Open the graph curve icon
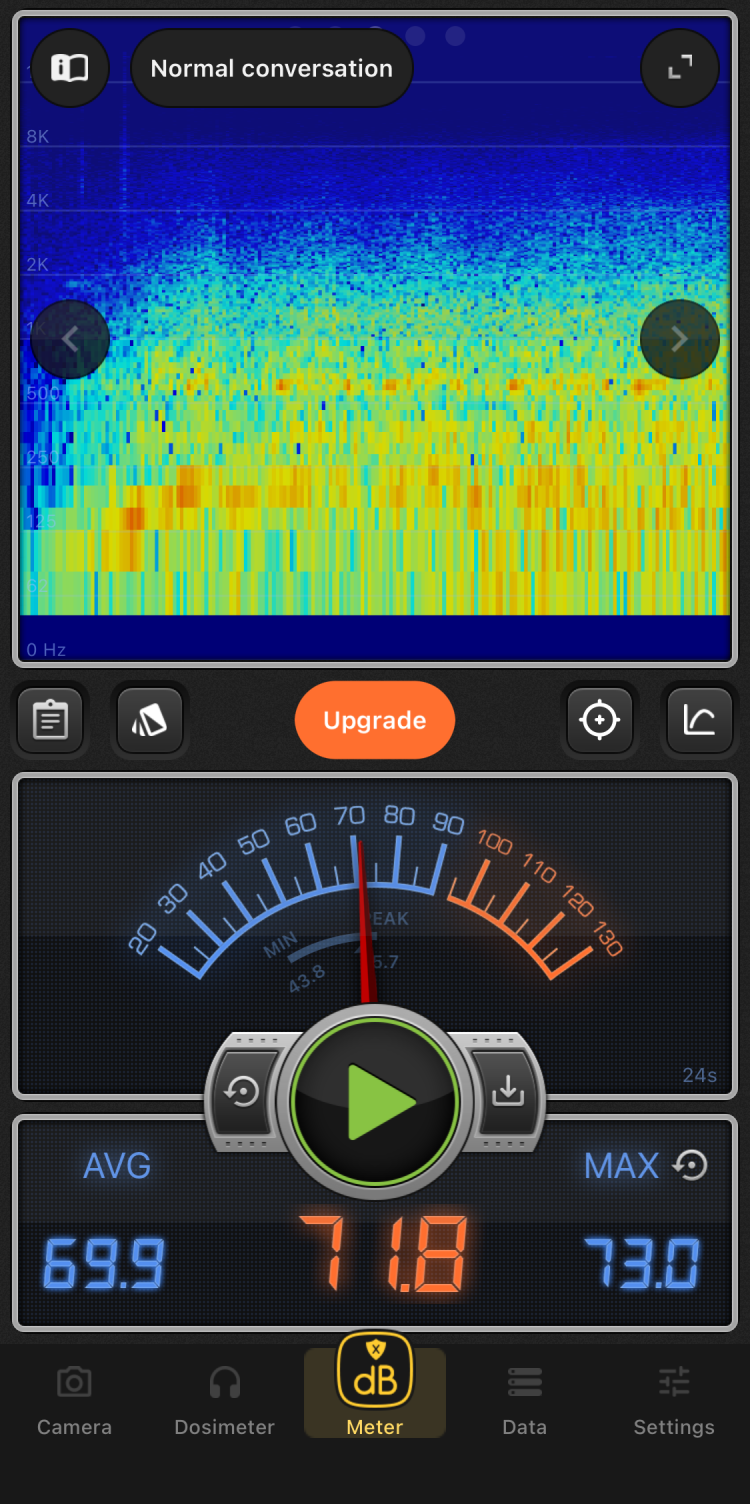This screenshot has width=750, height=1504. (x=699, y=720)
